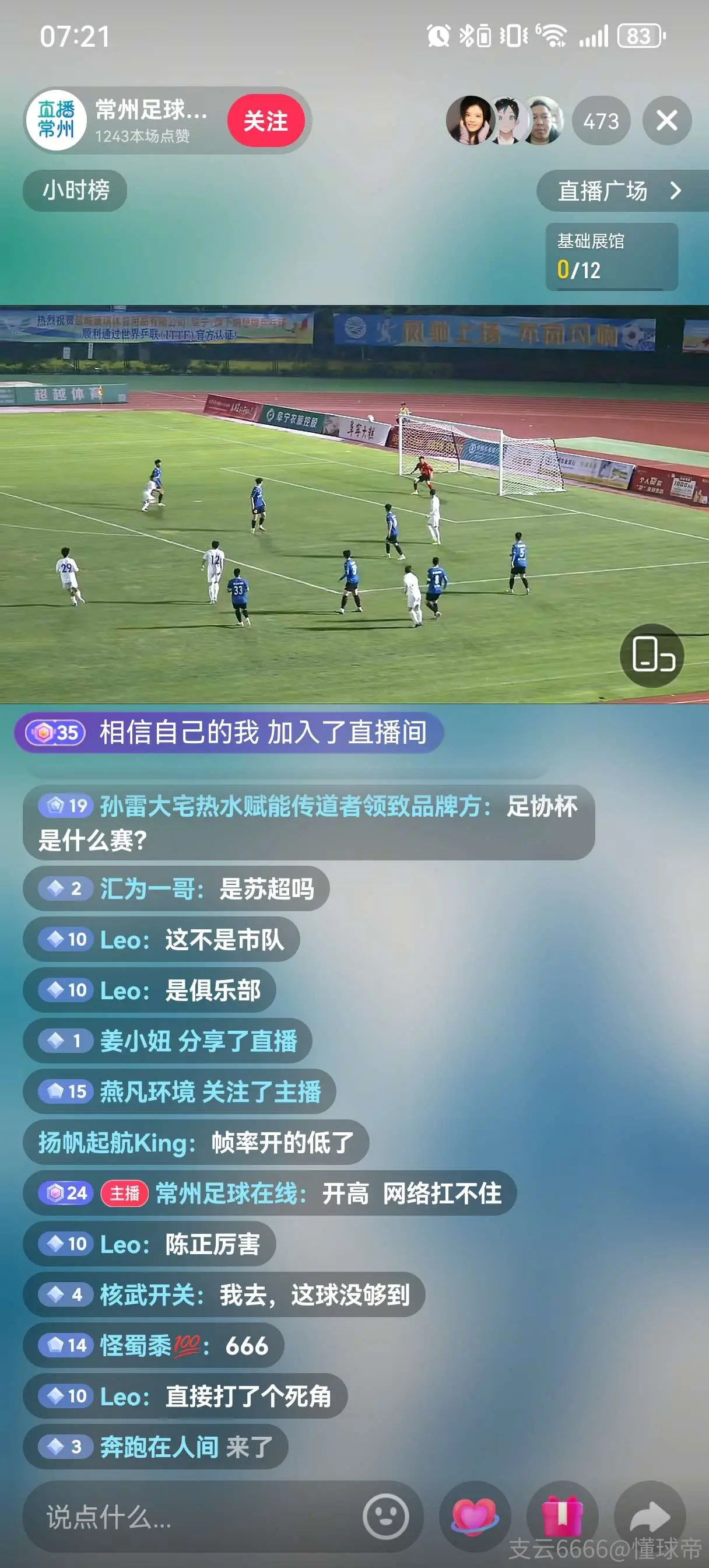Go to 直播广场 live square
Viewport: 709px width, 1568px height.
(621, 191)
